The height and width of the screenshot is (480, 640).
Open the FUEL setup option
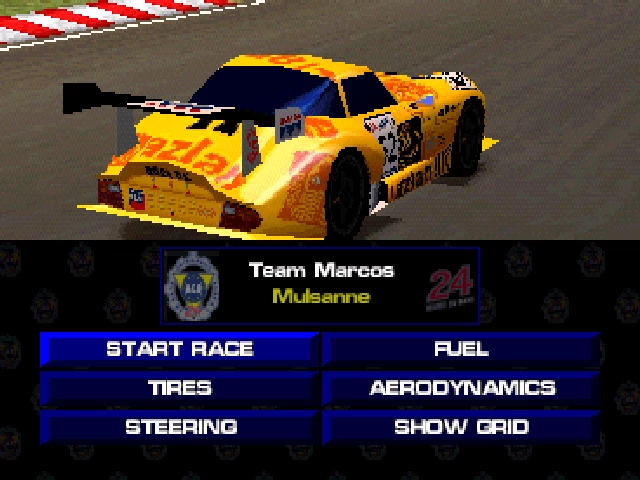pos(461,349)
